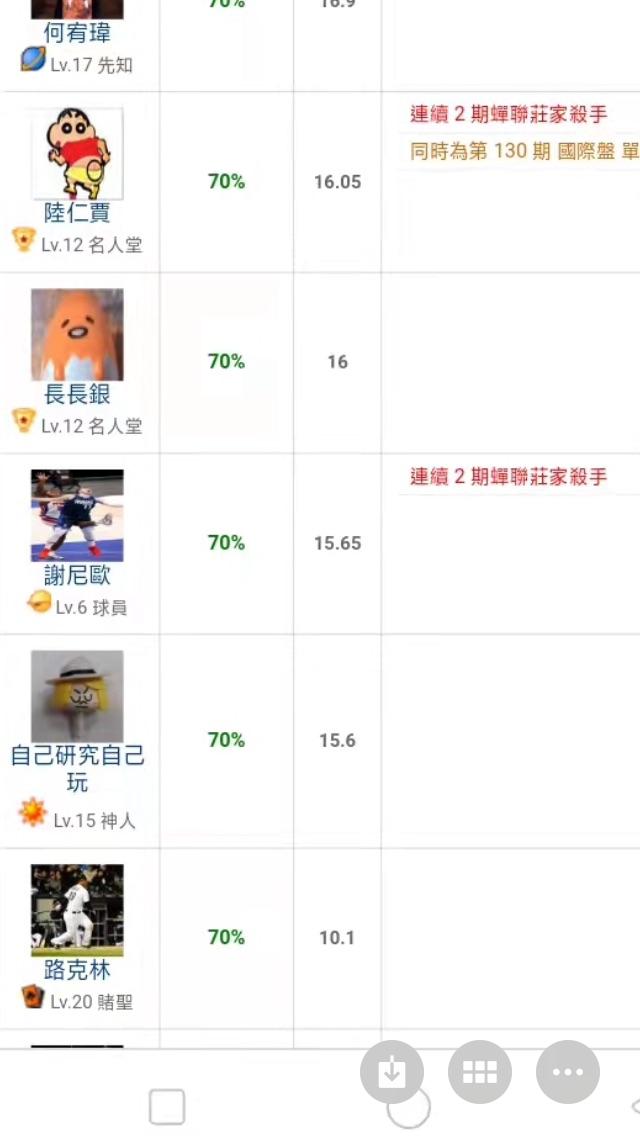Tap the download floating button
The width and height of the screenshot is (640, 1136).
coord(392,1072)
